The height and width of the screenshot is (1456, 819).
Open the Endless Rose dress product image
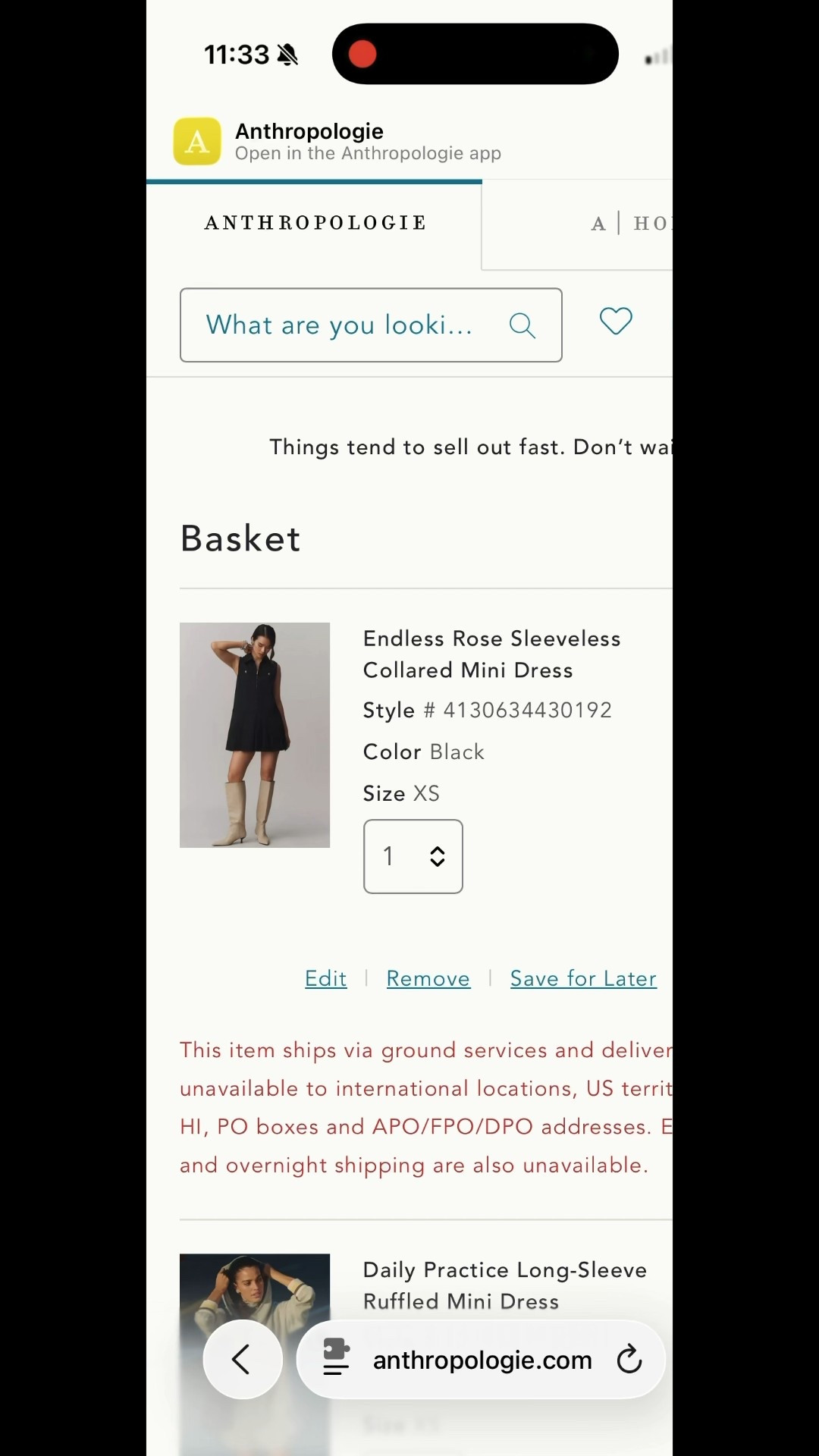pyautogui.click(x=255, y=735)
